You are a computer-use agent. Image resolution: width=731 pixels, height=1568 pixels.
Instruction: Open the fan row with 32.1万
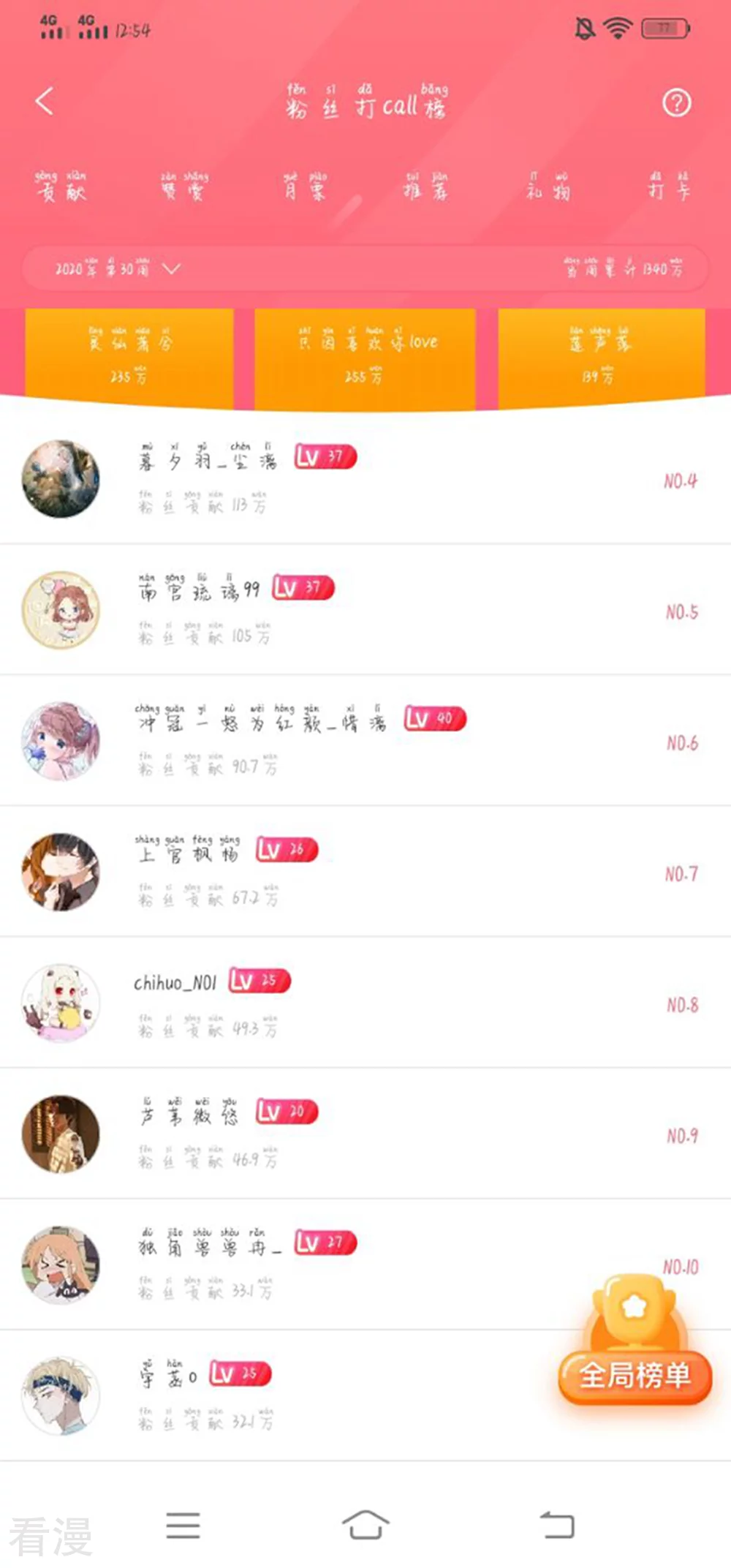(x=292, y=1396)
